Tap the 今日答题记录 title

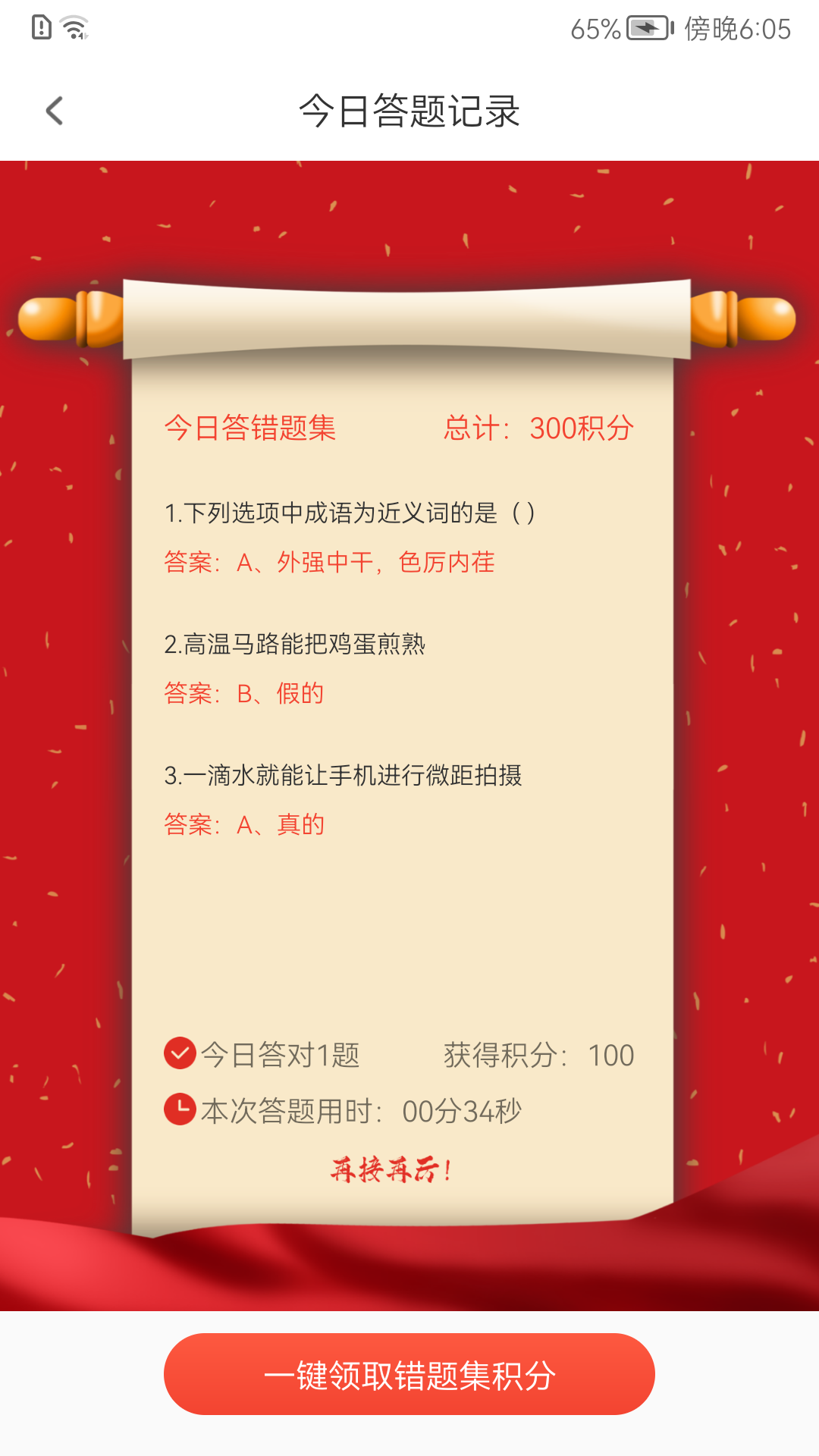pos(409,110)
